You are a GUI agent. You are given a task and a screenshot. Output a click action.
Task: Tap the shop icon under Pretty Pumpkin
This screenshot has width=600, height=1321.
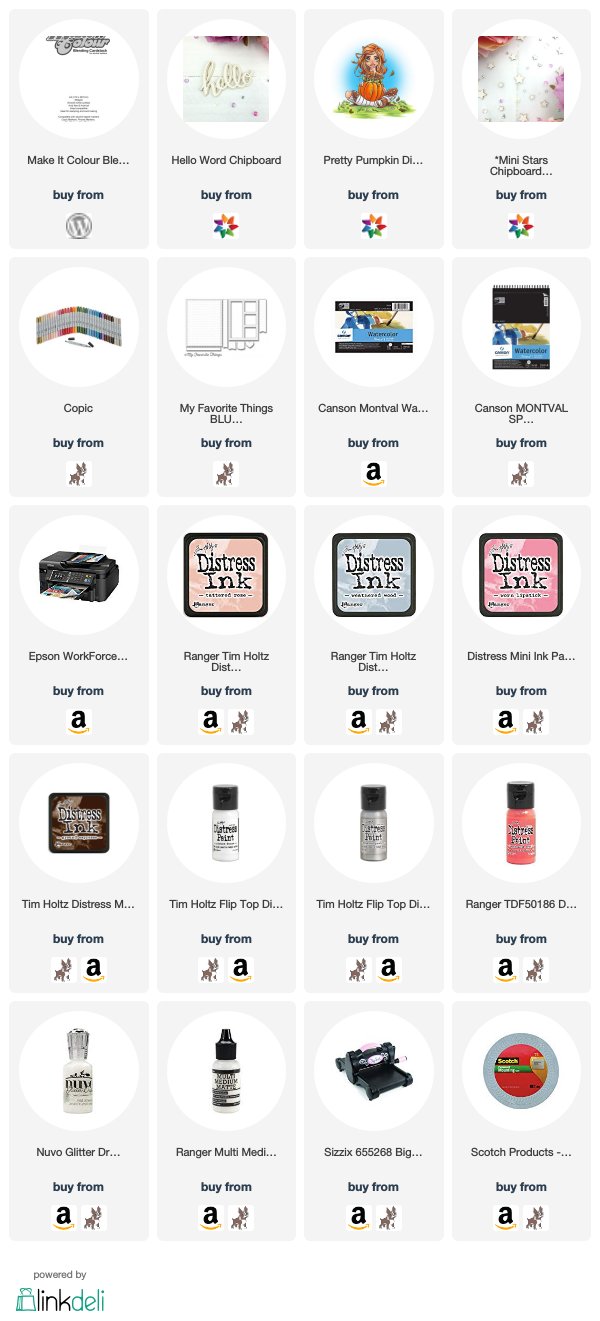[373, 226]
